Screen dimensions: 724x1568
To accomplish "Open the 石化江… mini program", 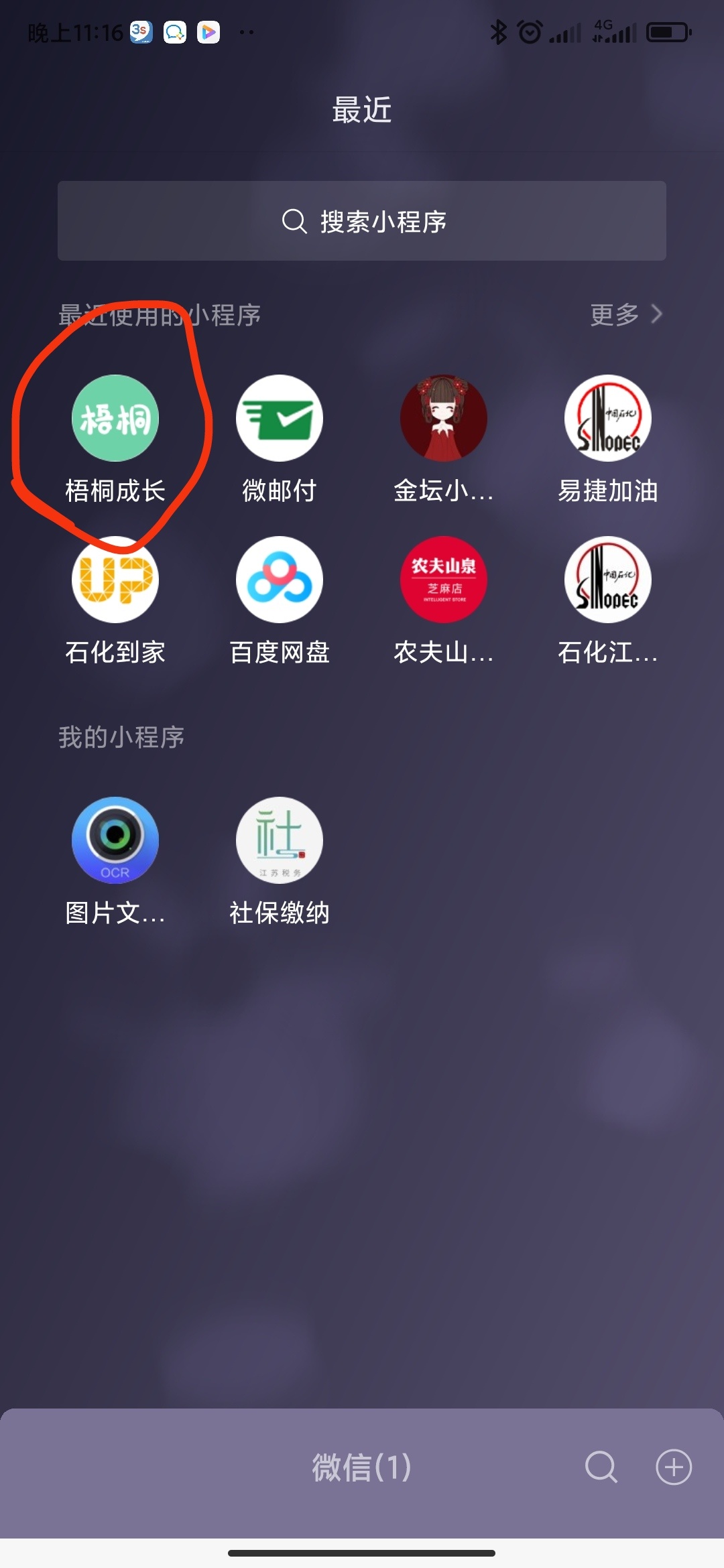I will (x=608, y=580).
